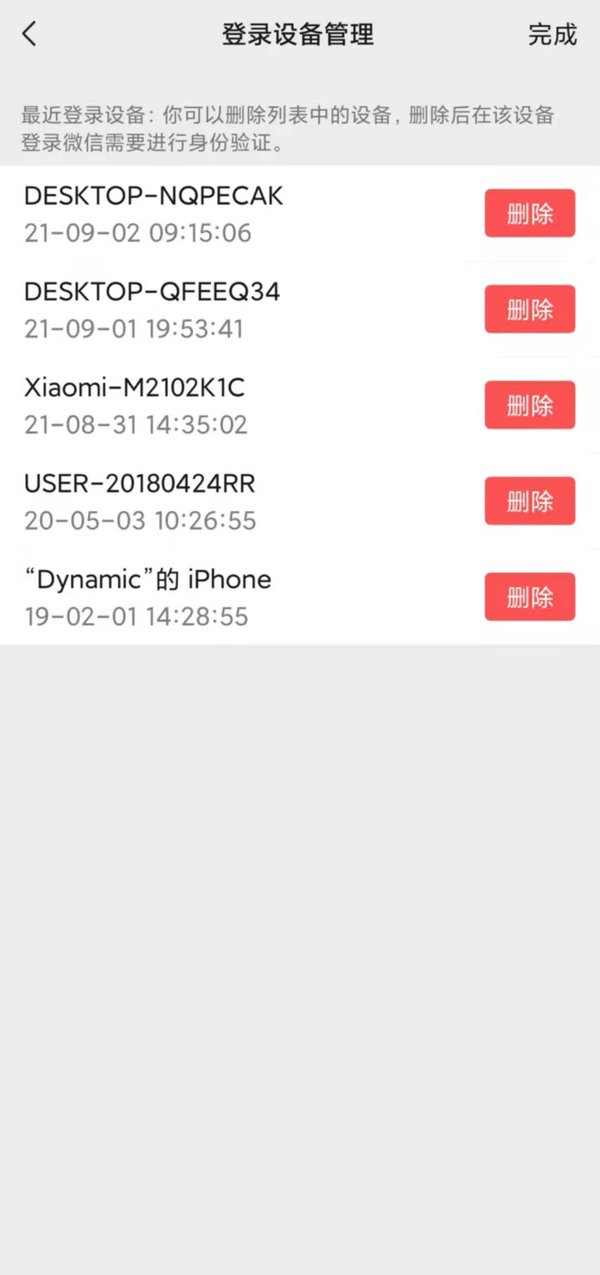Screen dimensions: 600x1275
Task: Remove DESKTOP-QFEEQ34 from the list
Action: coord(529,309)
